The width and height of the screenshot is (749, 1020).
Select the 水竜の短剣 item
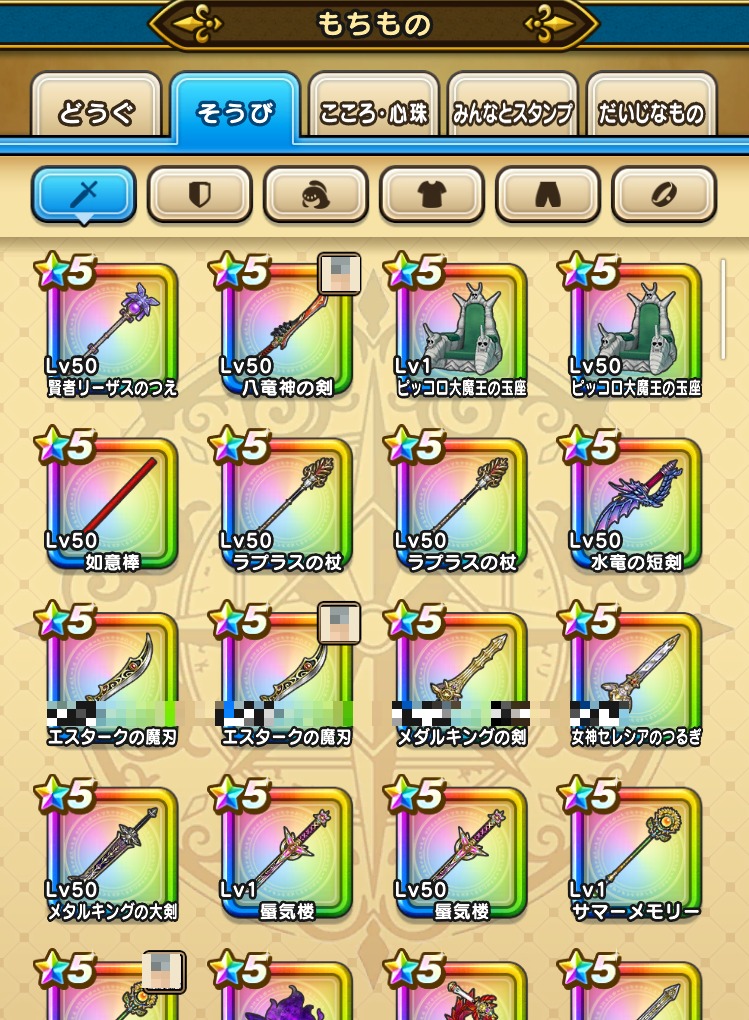click(636, 503)
